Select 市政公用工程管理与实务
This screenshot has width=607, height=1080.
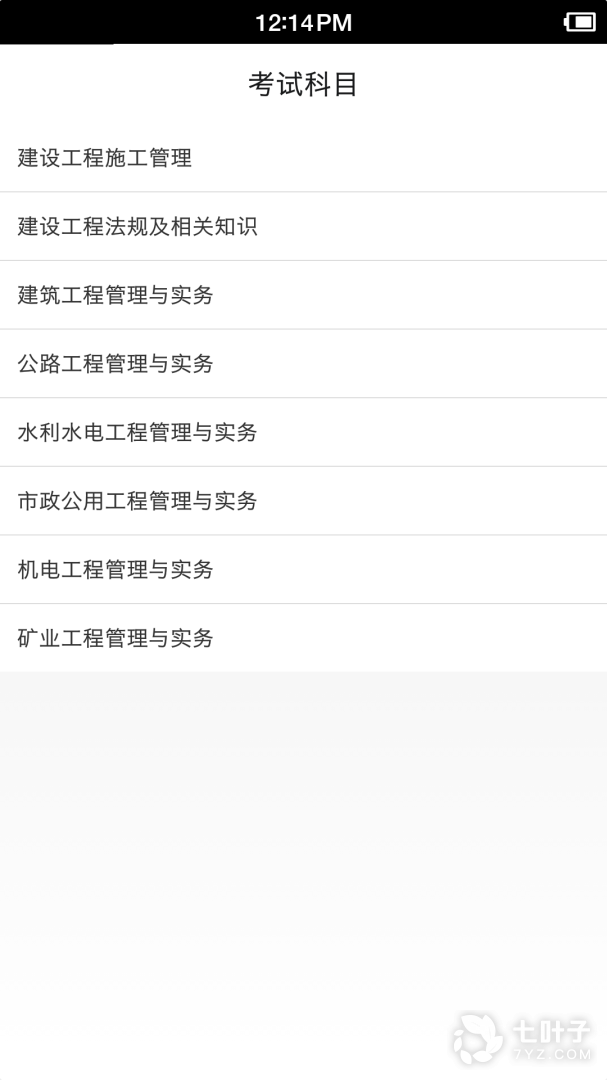138,501
